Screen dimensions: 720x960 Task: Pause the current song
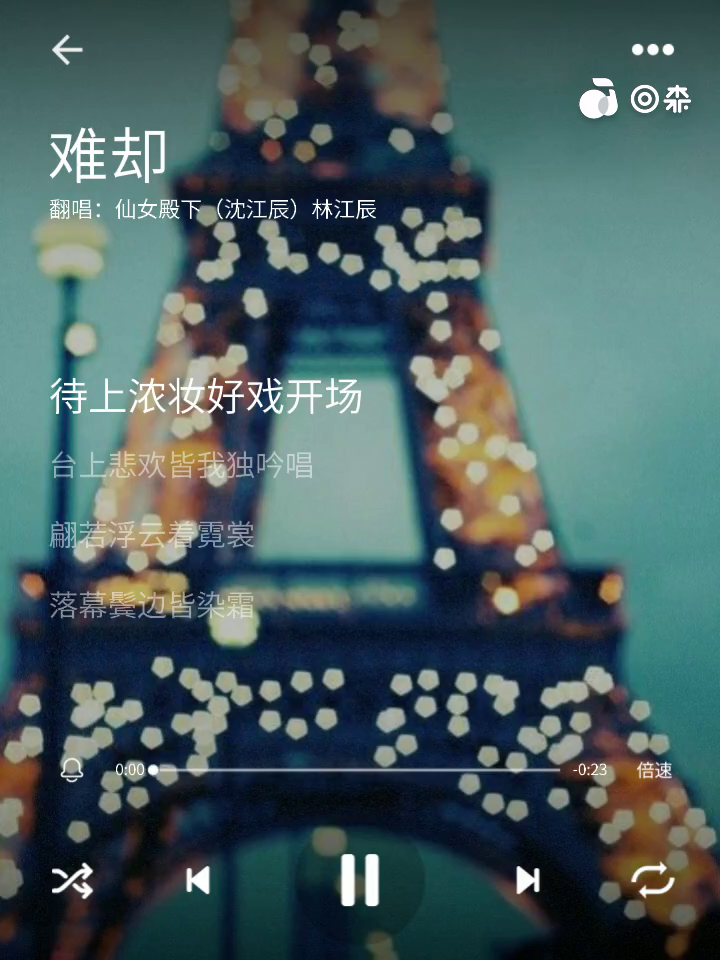360,880
